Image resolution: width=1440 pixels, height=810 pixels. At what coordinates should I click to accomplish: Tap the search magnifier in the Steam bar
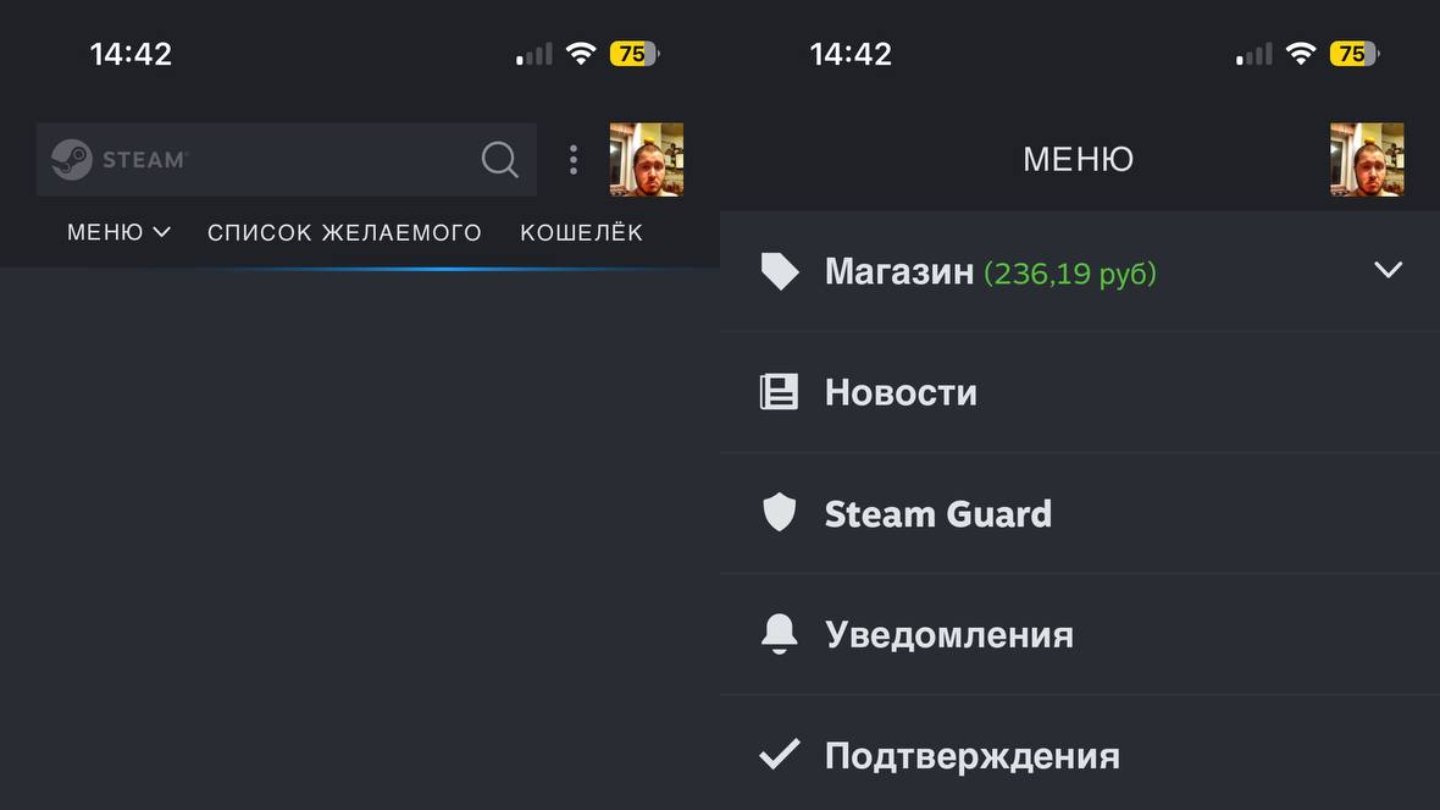click(x=499, y=159)
